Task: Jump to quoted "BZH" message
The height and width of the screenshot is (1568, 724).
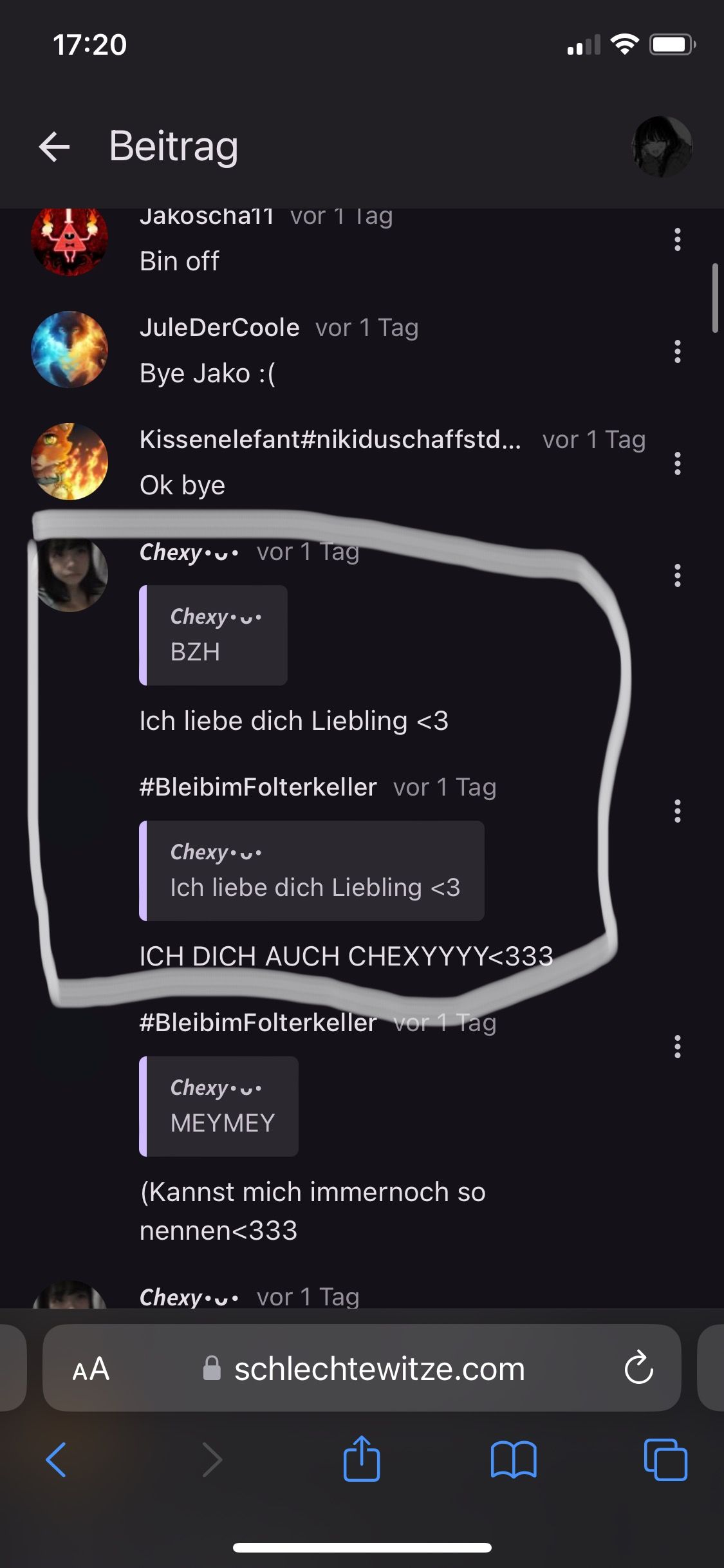Action: pyautogui.click(x=214, y=635)
